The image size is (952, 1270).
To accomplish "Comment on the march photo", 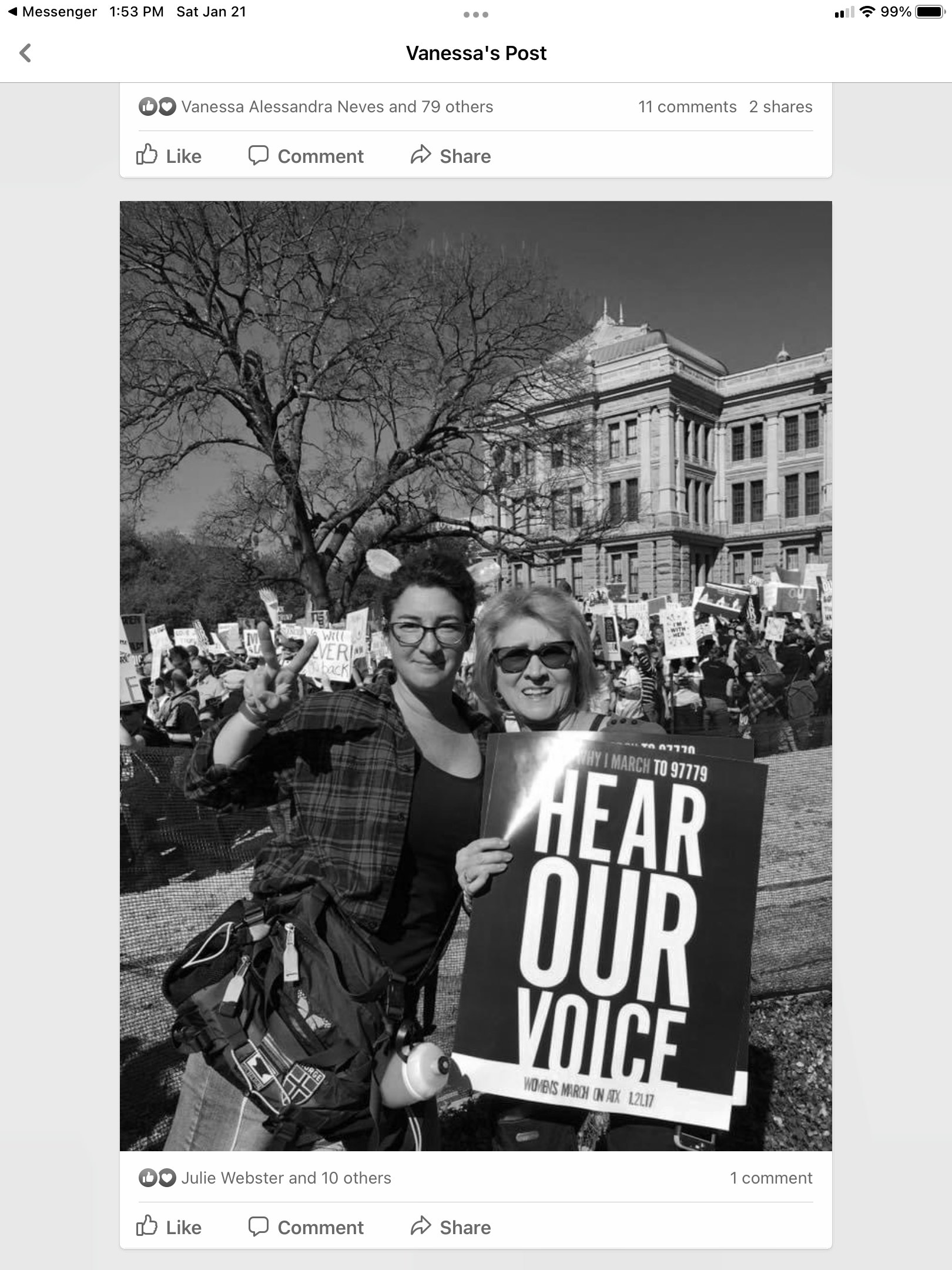I will pyautogui.click(x=306, y=1227).
